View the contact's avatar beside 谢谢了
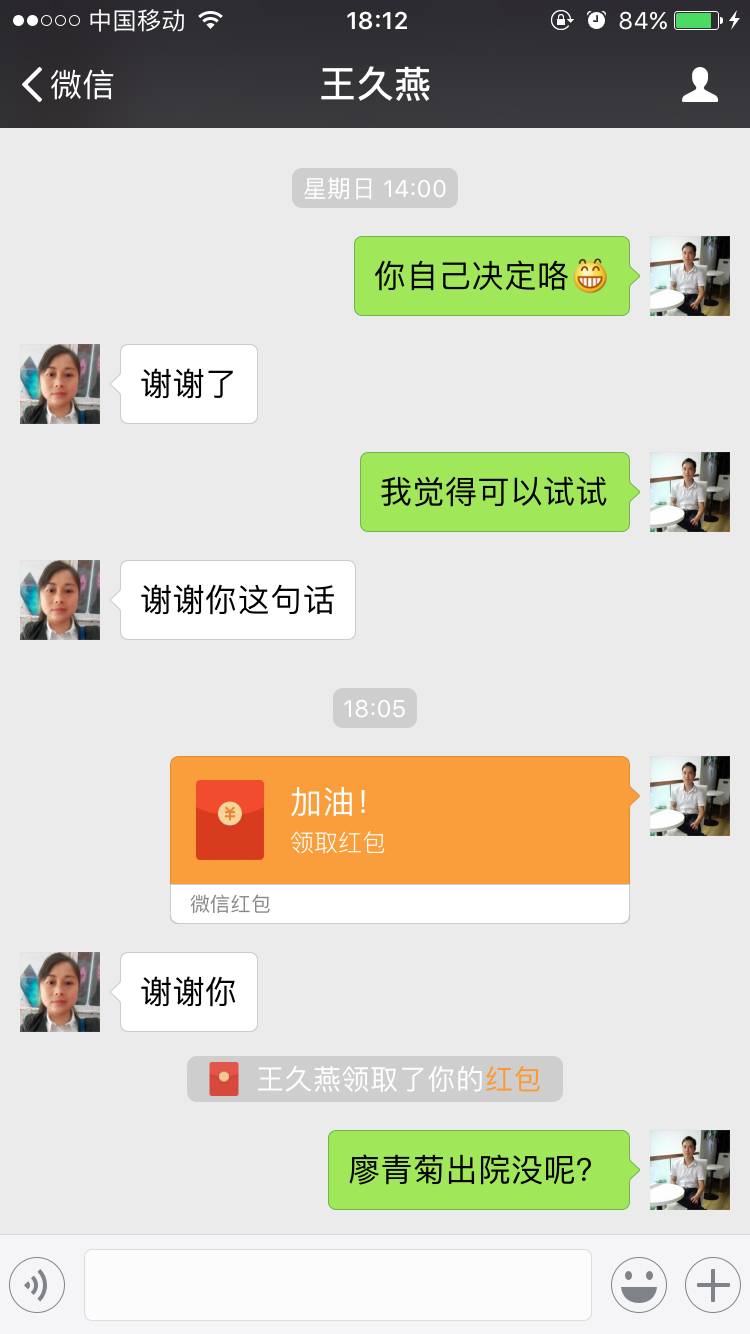This screenshot has height=1334, width=750. pos(60,384)
